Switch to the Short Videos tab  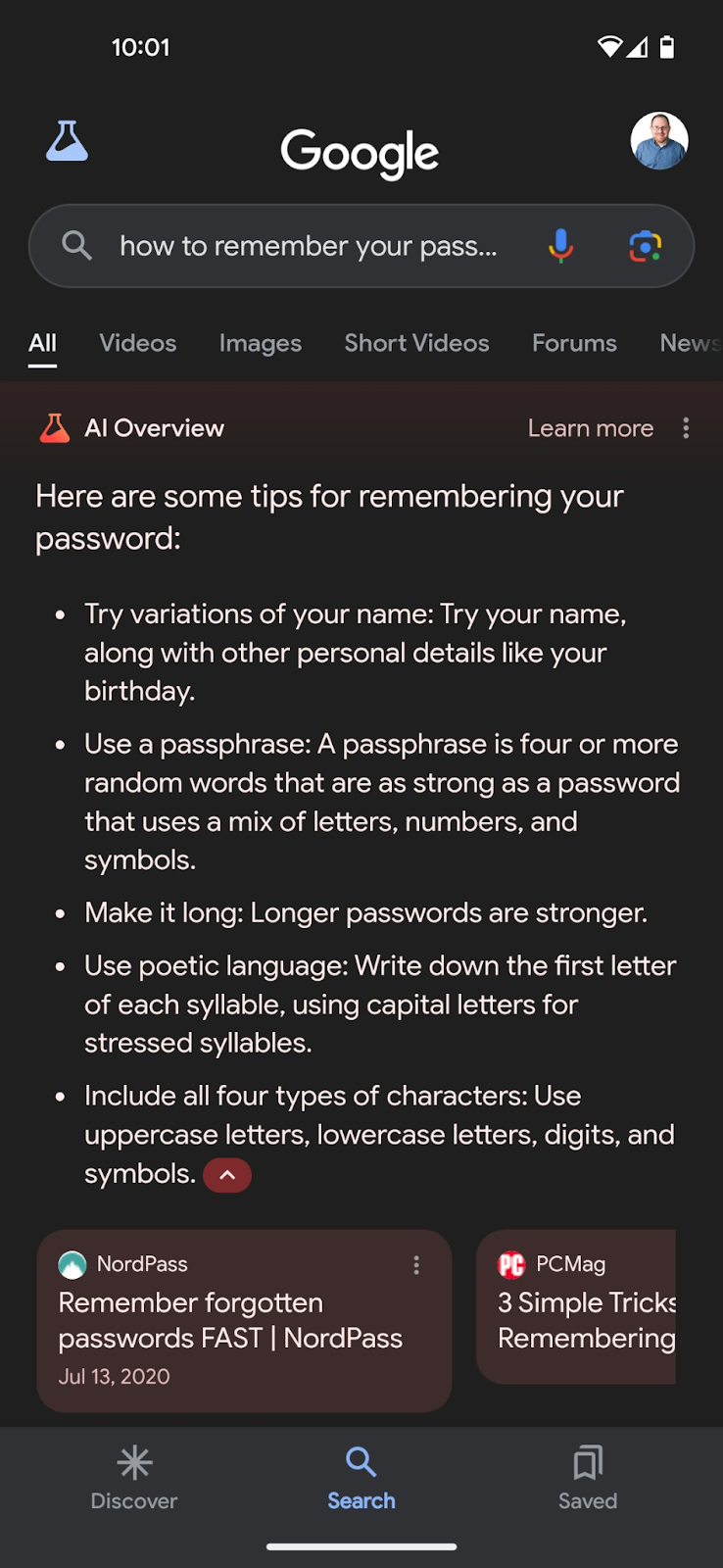pyautogui.click(x=416, y=343)
